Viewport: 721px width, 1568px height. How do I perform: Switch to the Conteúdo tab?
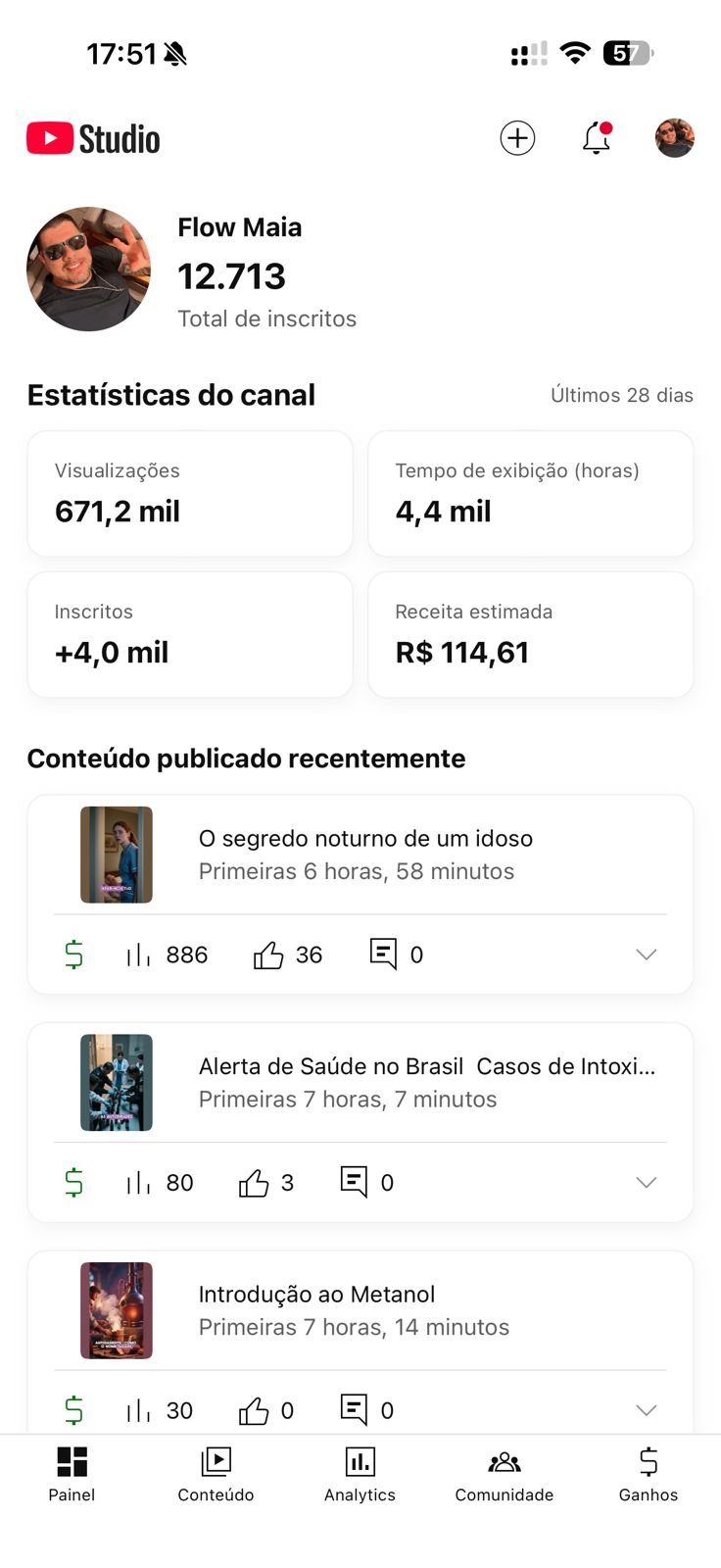click(x=216, y=1473)
